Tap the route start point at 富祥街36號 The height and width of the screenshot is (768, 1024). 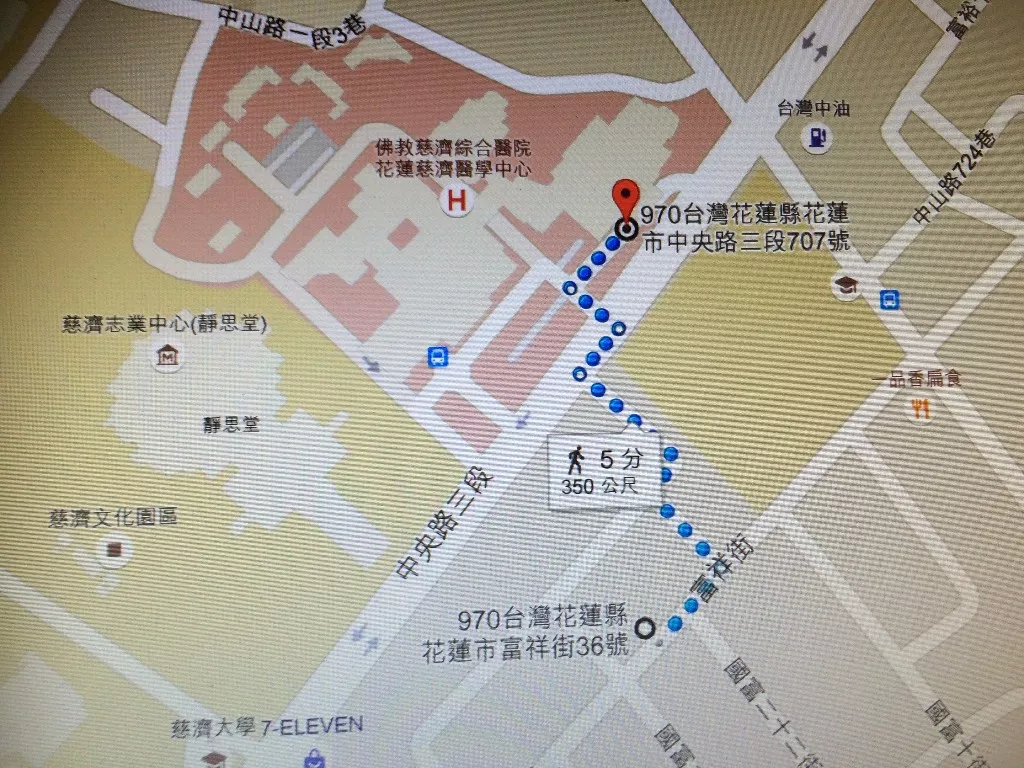(645, 628)
